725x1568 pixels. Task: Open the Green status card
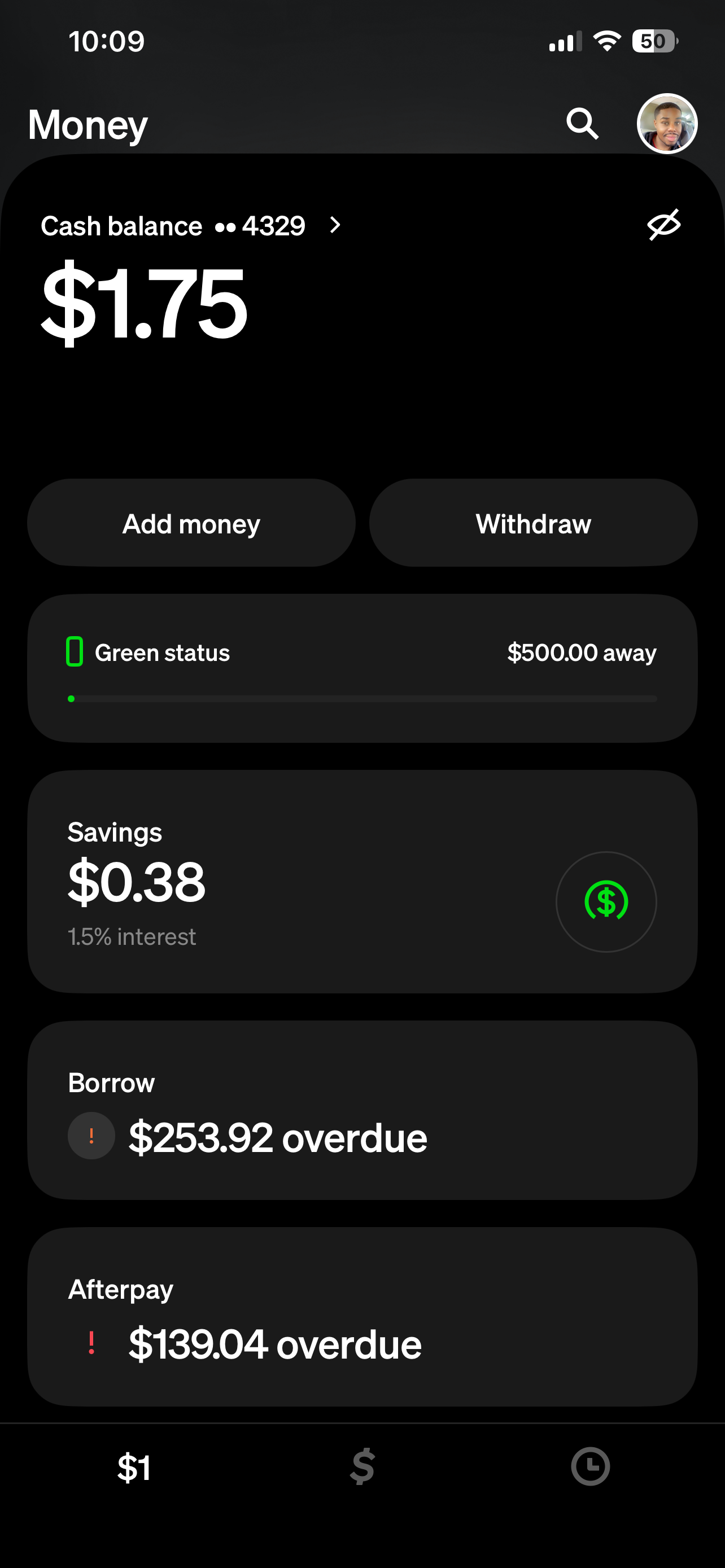[x=362, y=668]
